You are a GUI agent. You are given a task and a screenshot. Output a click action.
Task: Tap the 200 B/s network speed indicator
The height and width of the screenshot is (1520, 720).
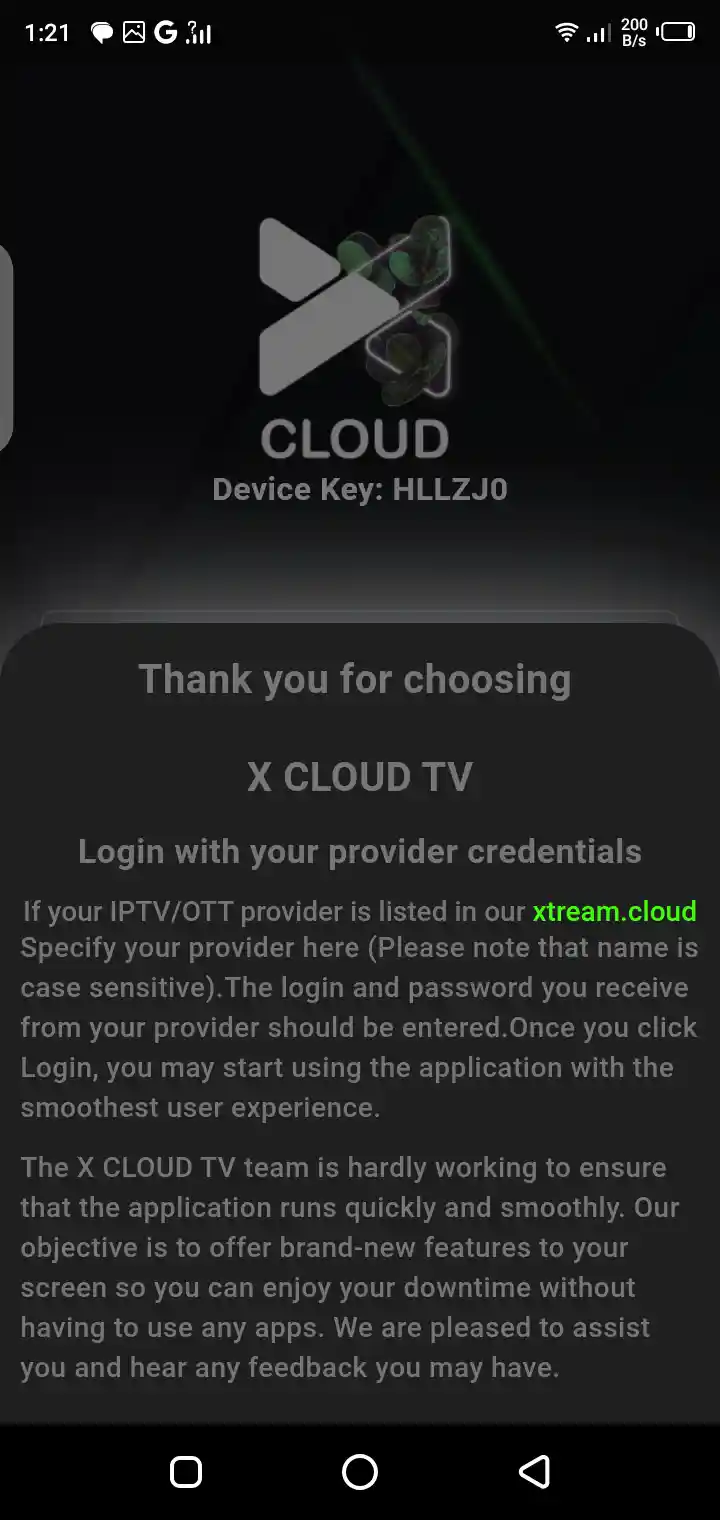point(634,32)
